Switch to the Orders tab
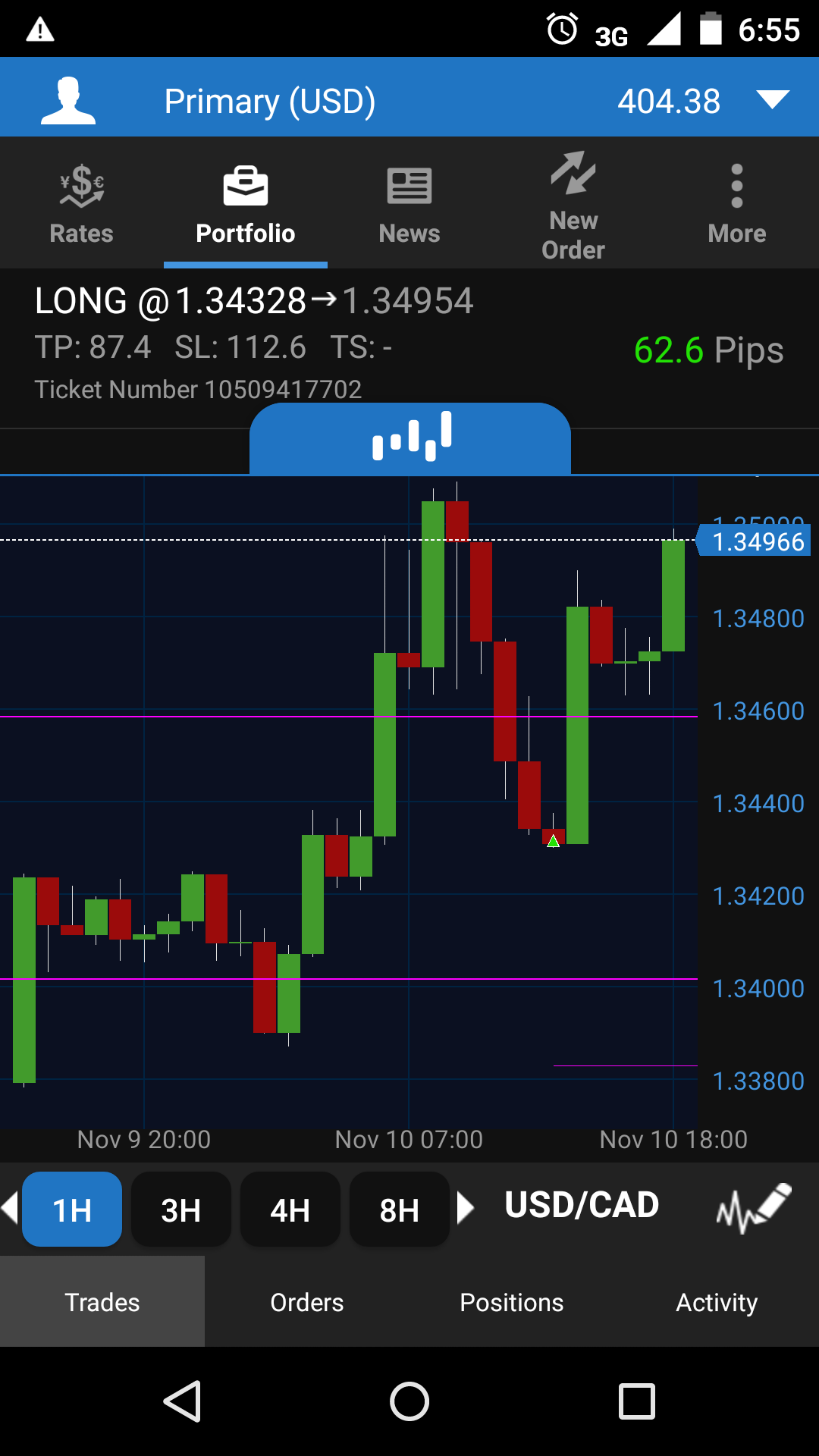819x1456 pixels. [307, 1302]
